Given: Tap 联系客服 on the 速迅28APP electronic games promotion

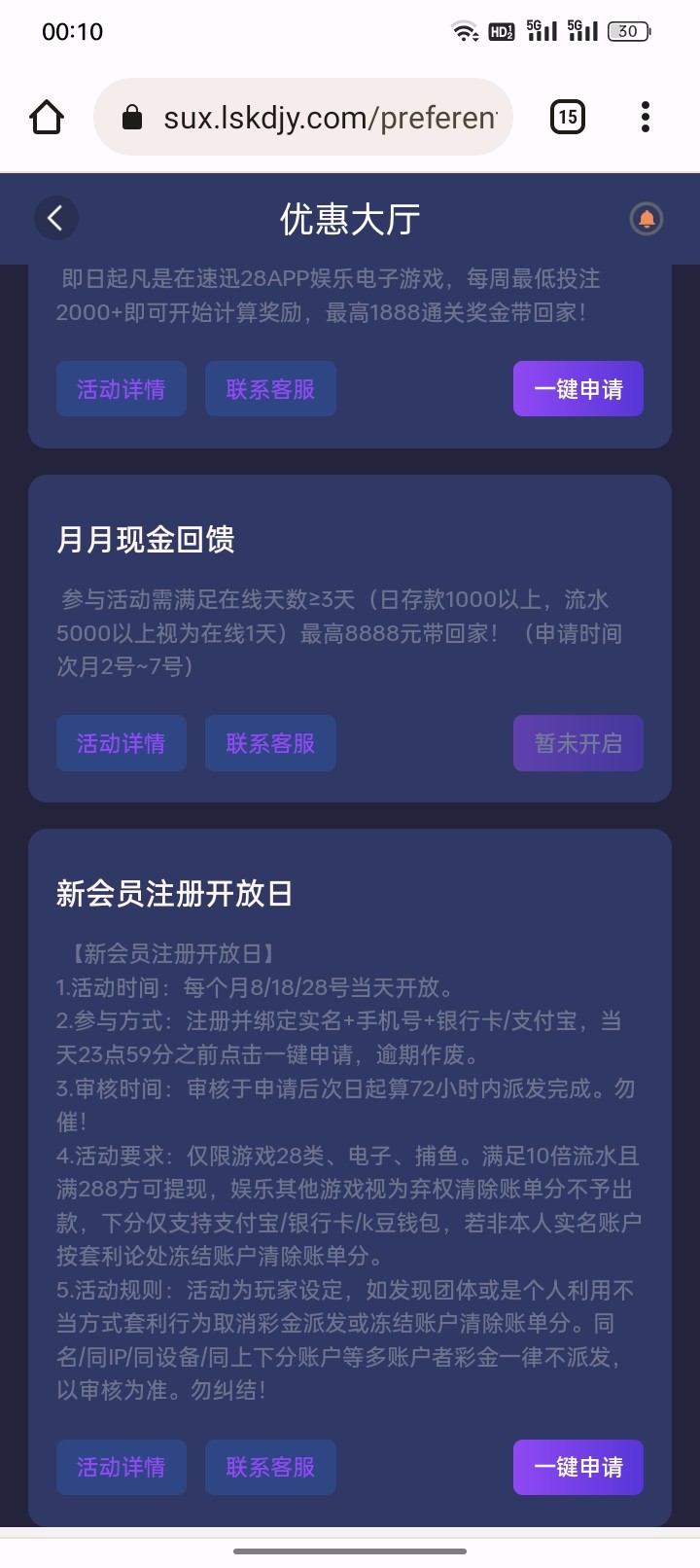Looking at the screenshot, I should pos(270,389).
